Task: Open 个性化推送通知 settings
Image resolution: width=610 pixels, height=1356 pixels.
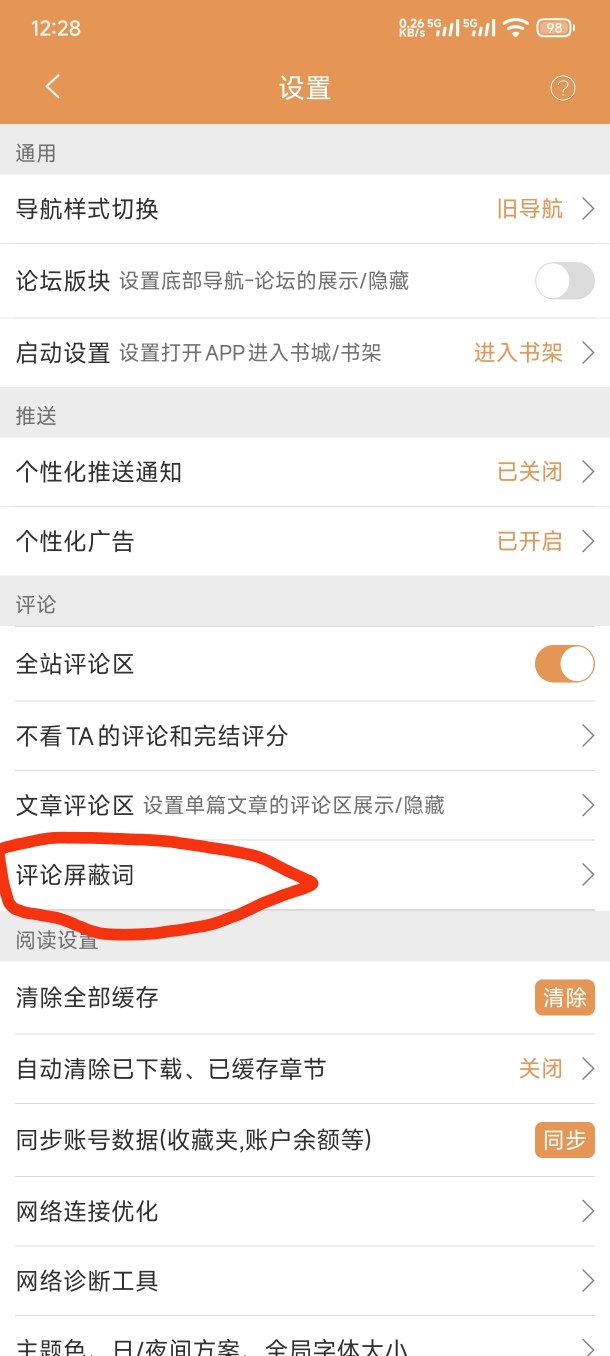Action: click(305, 472)
